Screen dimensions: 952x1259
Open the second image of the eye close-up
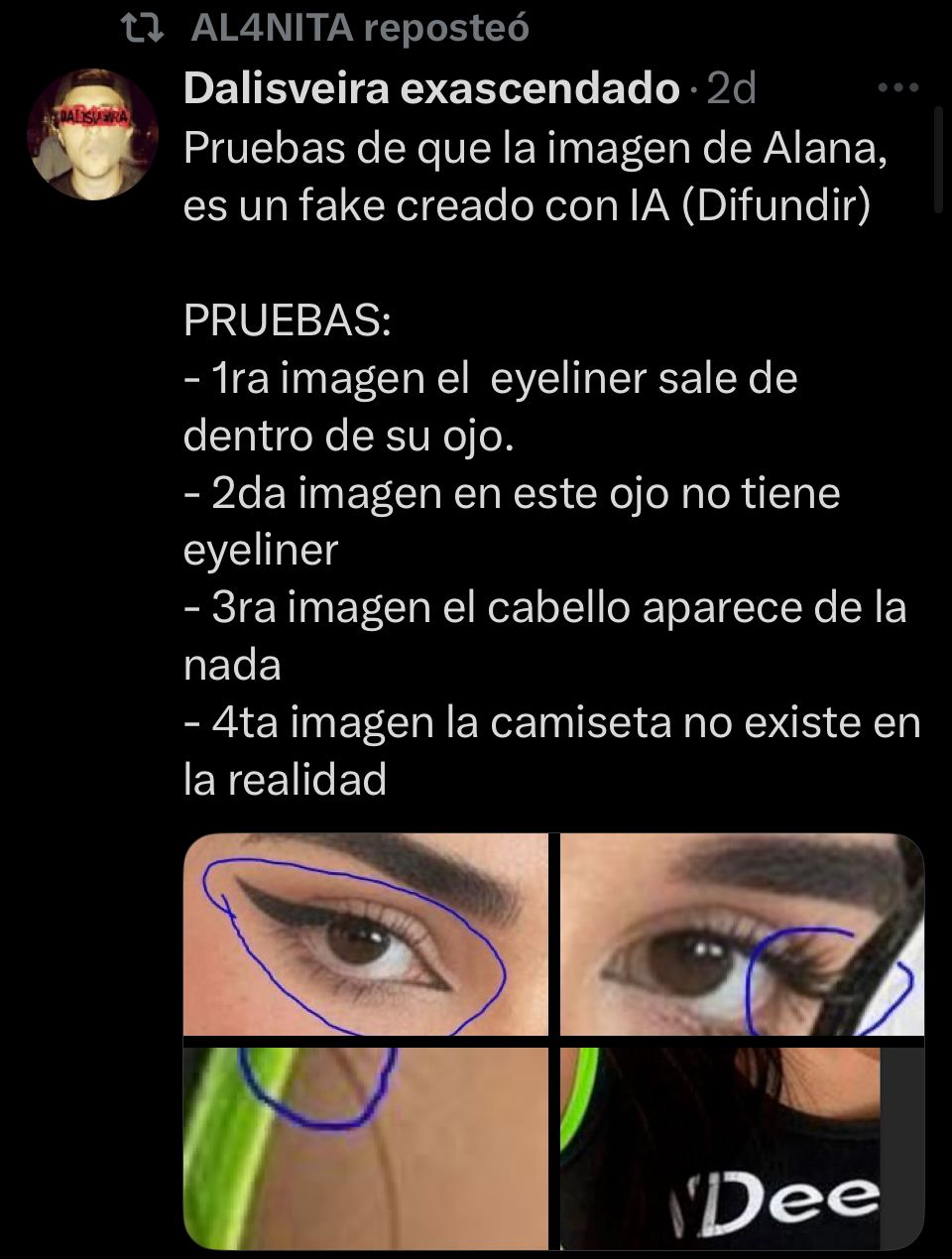[741, 935]
